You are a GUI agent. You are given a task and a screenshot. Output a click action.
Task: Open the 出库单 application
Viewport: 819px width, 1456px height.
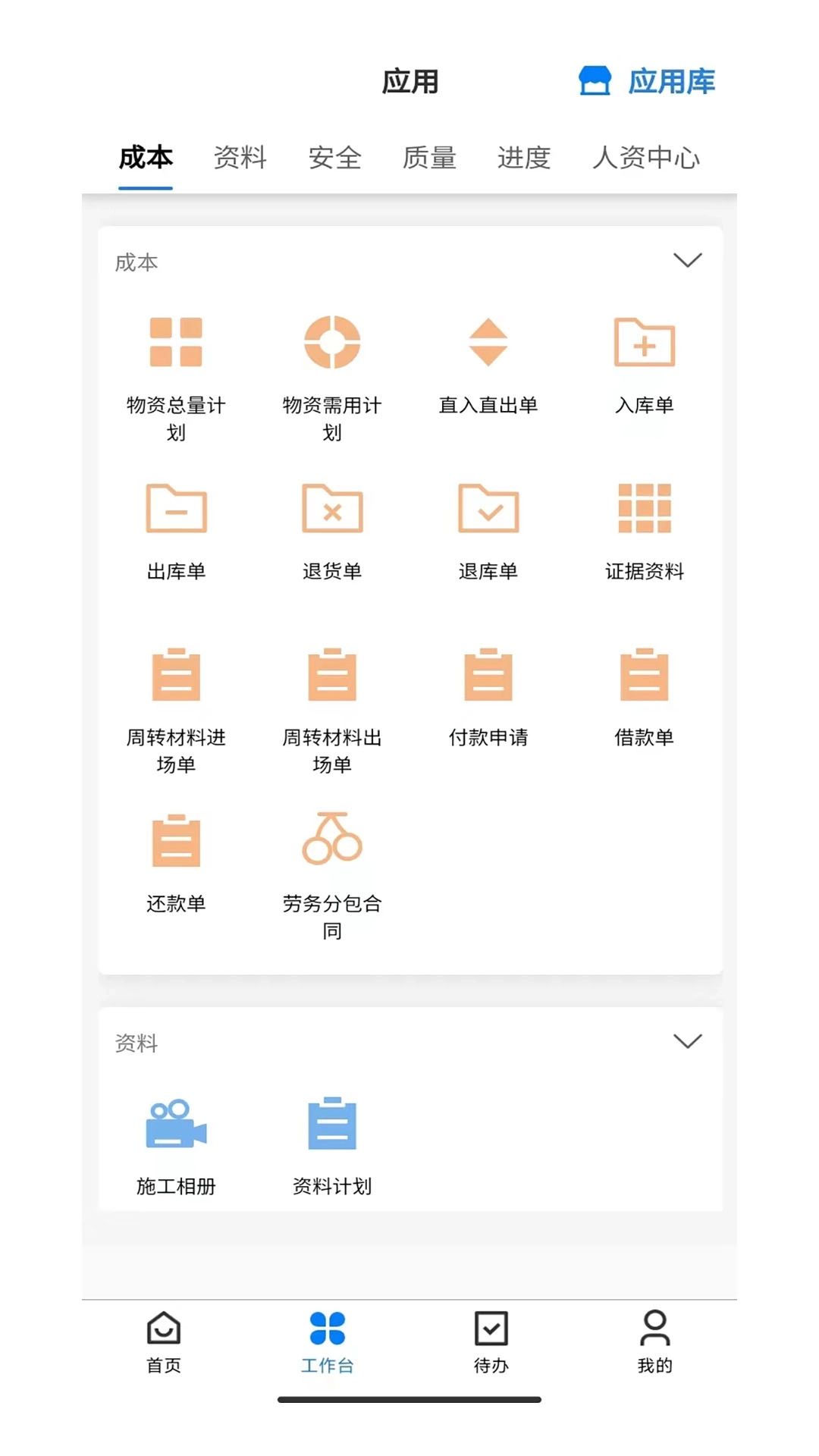point(175,510)
